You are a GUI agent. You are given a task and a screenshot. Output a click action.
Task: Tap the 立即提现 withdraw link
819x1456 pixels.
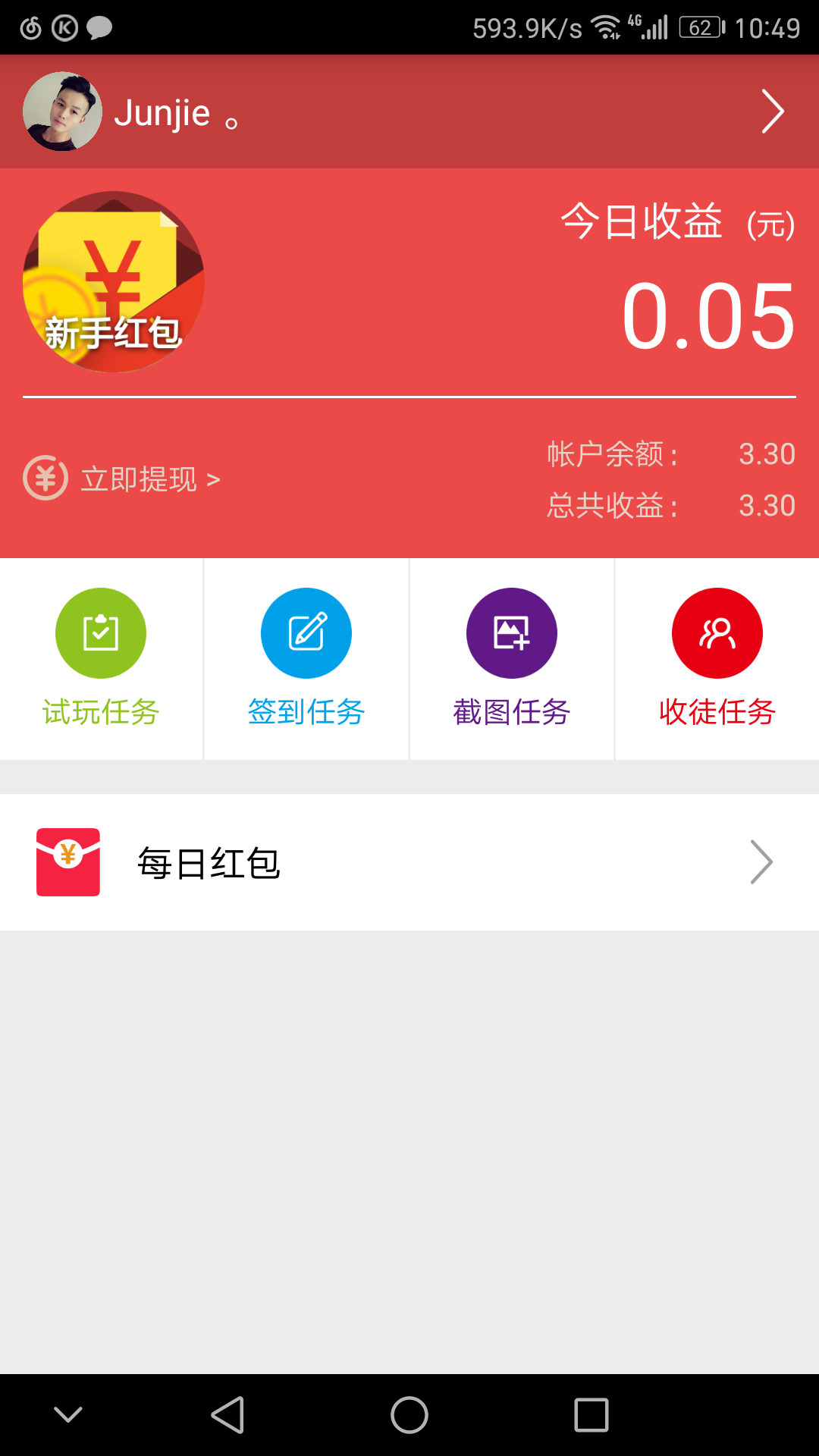140,479
